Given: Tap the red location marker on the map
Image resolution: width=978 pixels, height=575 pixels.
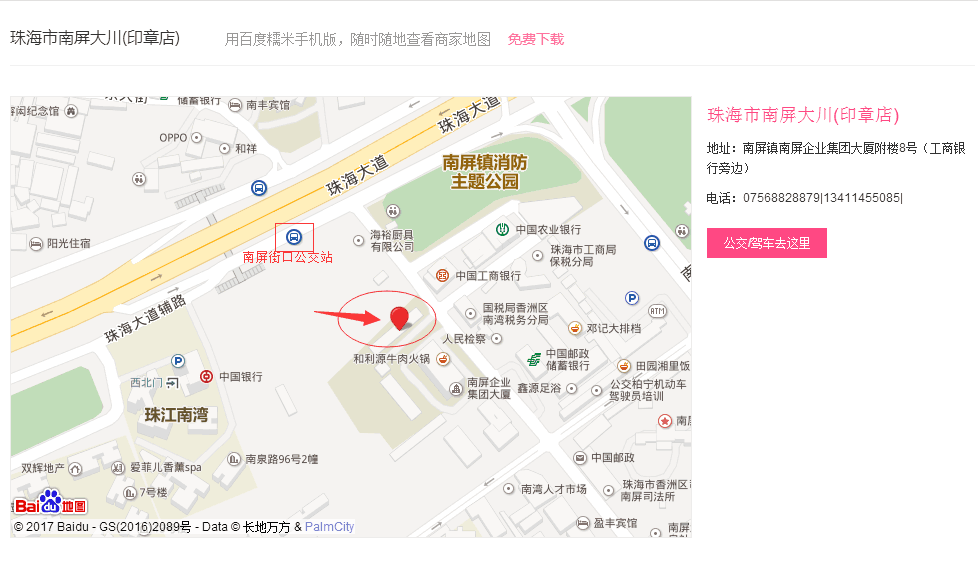Looking at the screenshot, I should click(x=399, y=318).
